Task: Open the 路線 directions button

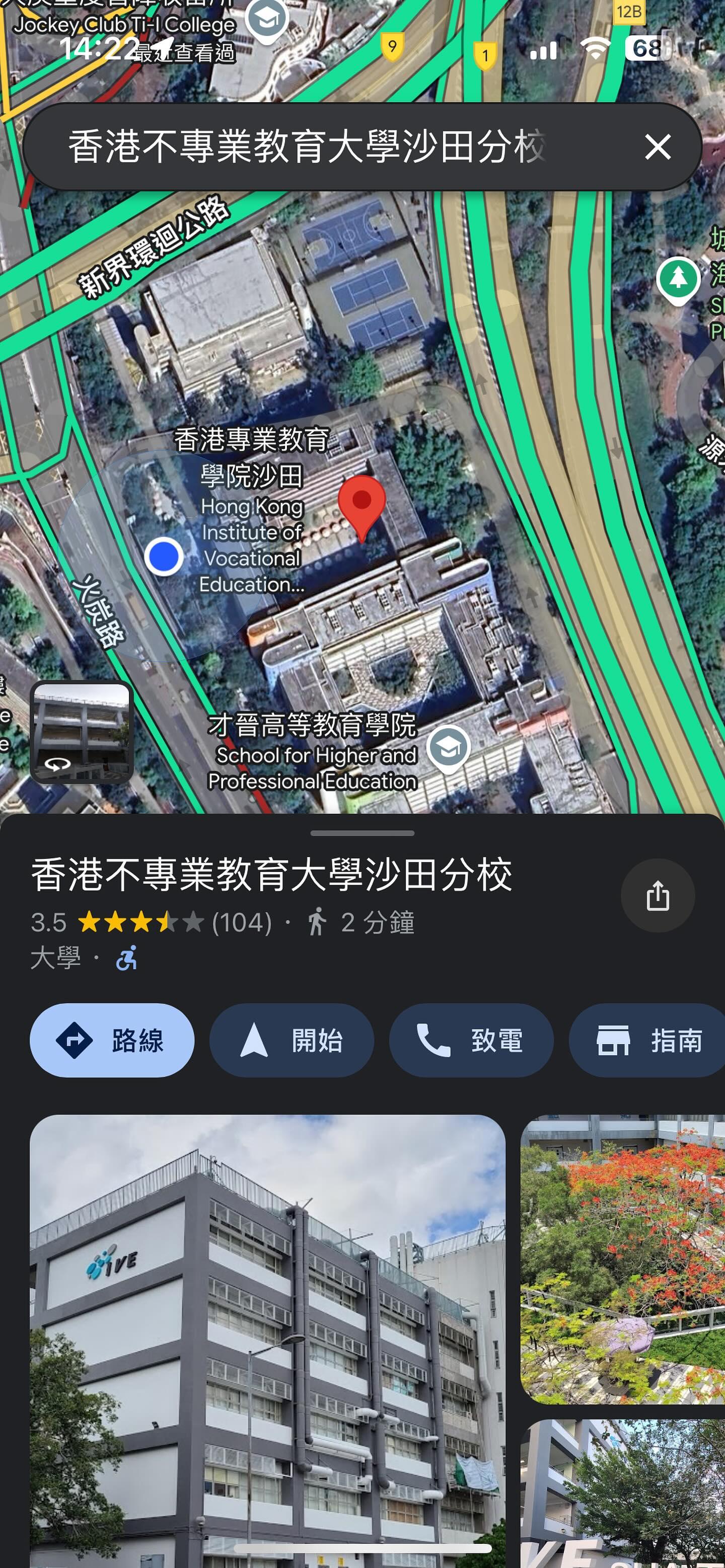Action: tap(112, 1041)
